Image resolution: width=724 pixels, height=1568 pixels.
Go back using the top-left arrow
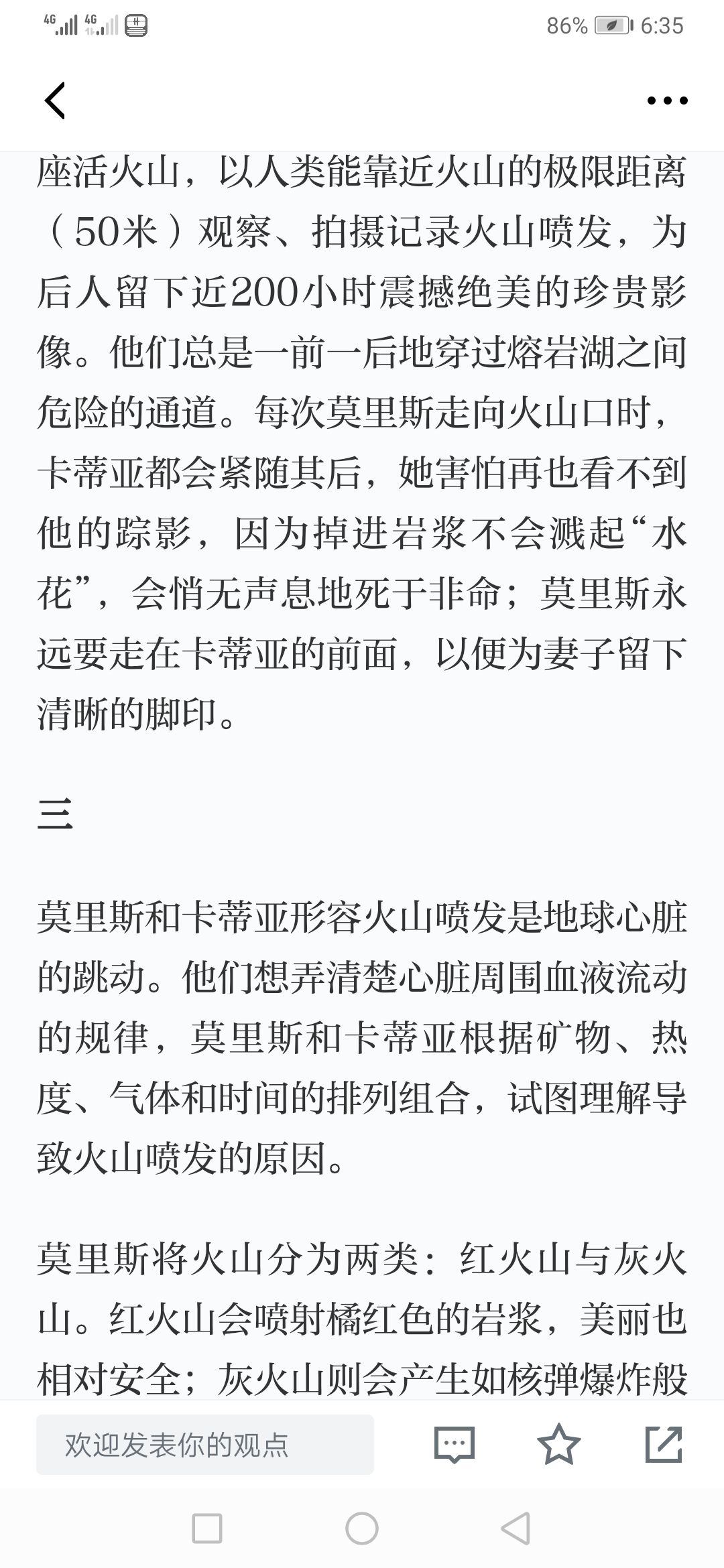point(55,101)
